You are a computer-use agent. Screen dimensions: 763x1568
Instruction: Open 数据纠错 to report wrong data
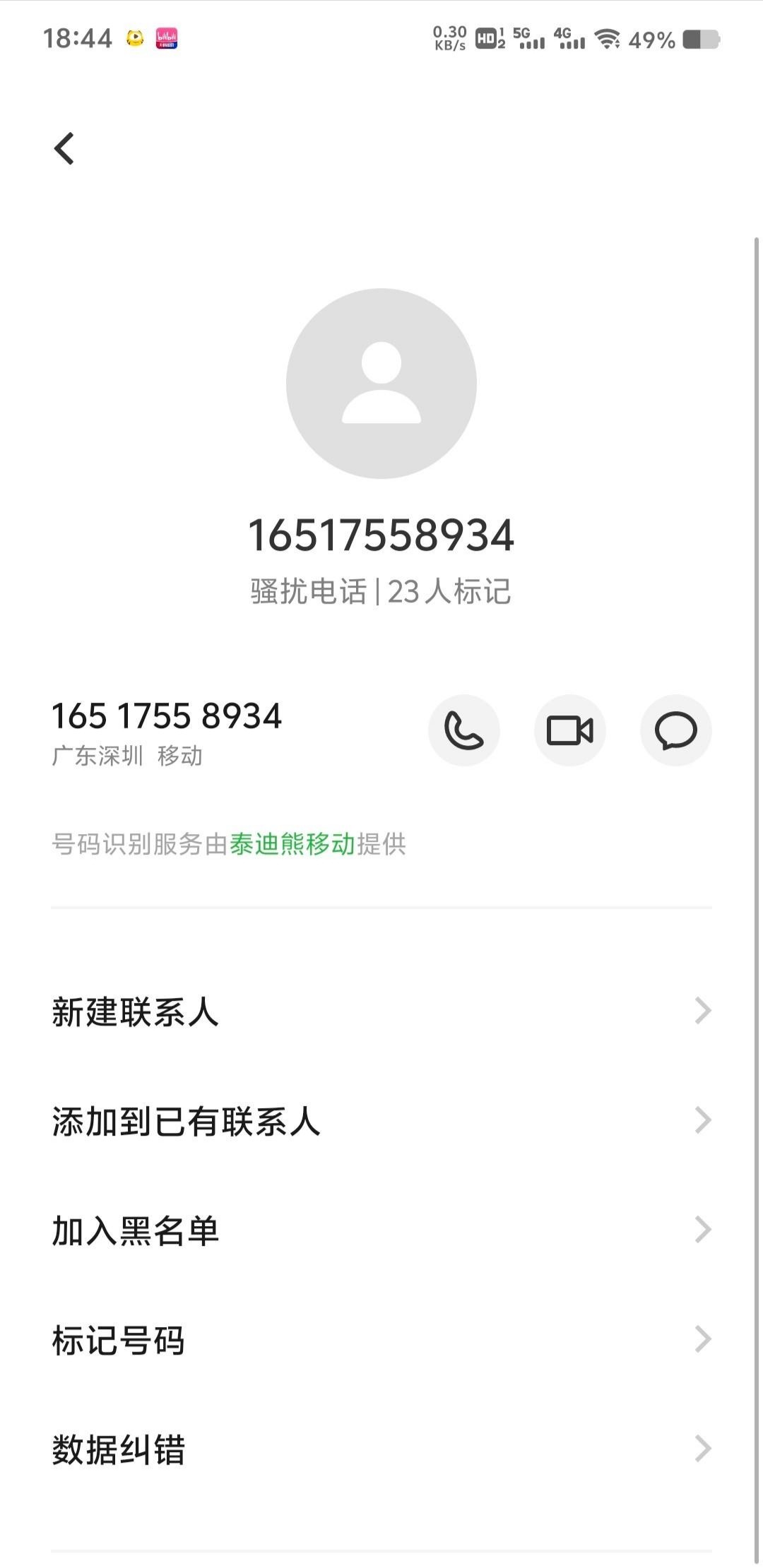(381, 1449)
